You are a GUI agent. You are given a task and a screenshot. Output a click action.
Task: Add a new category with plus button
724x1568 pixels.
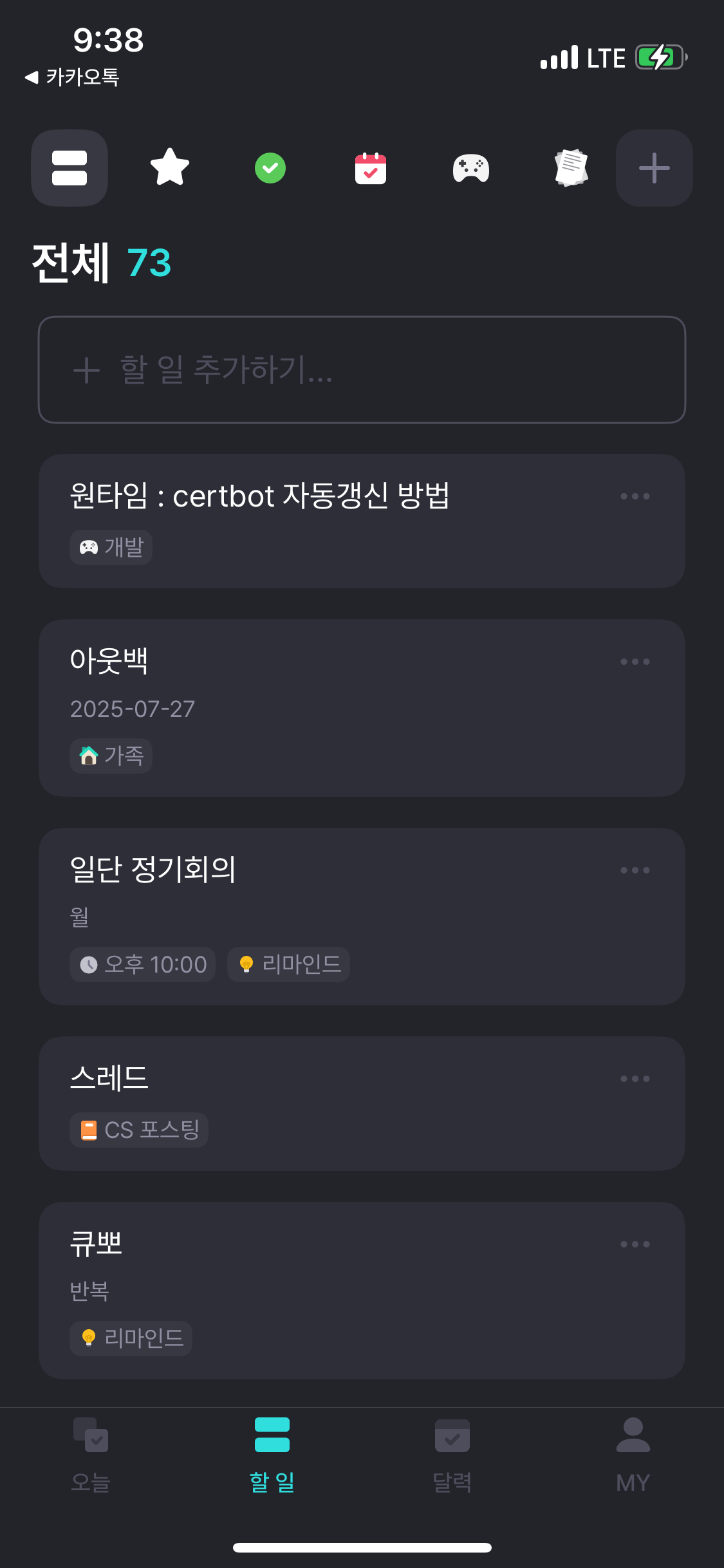coord(654,168)
